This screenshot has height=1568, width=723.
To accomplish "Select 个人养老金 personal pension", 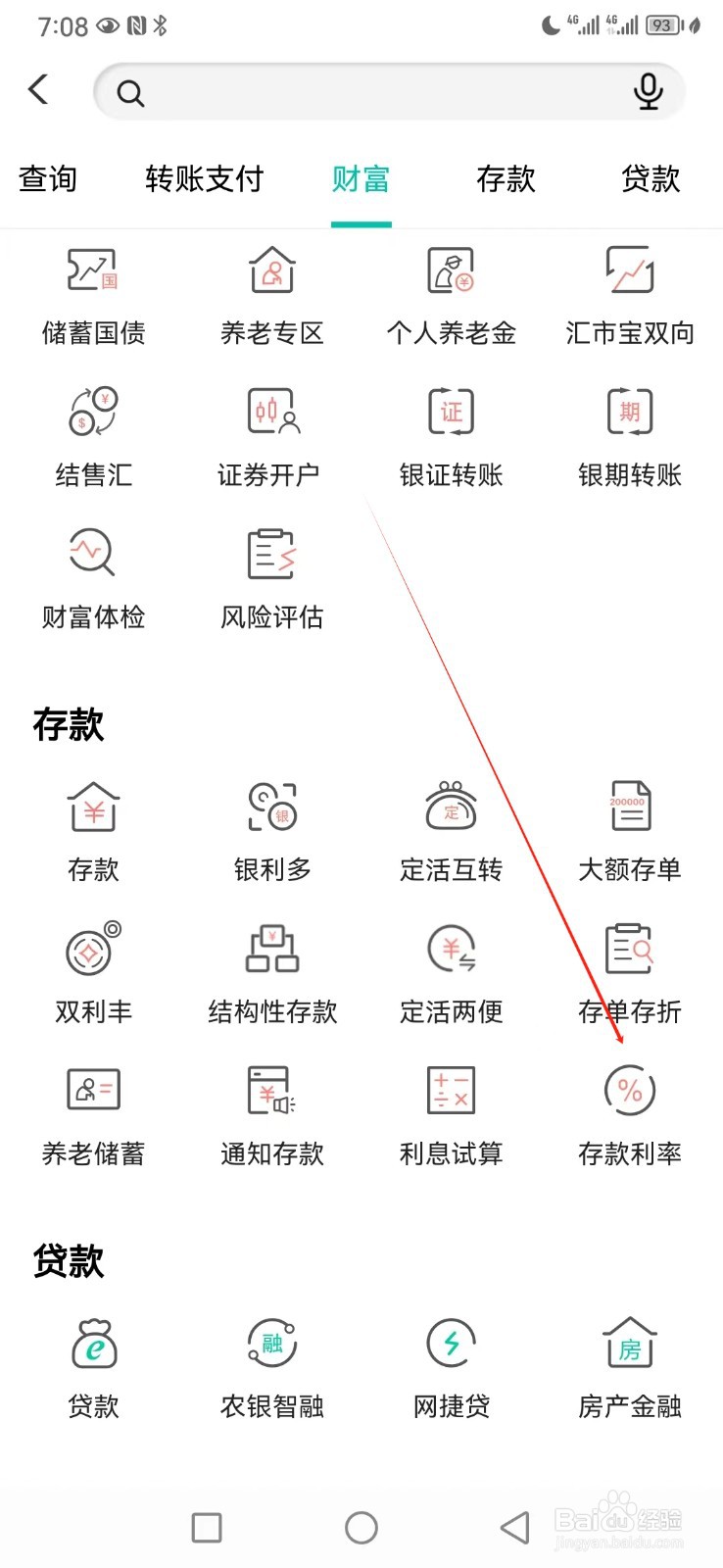I will [450, 294].
